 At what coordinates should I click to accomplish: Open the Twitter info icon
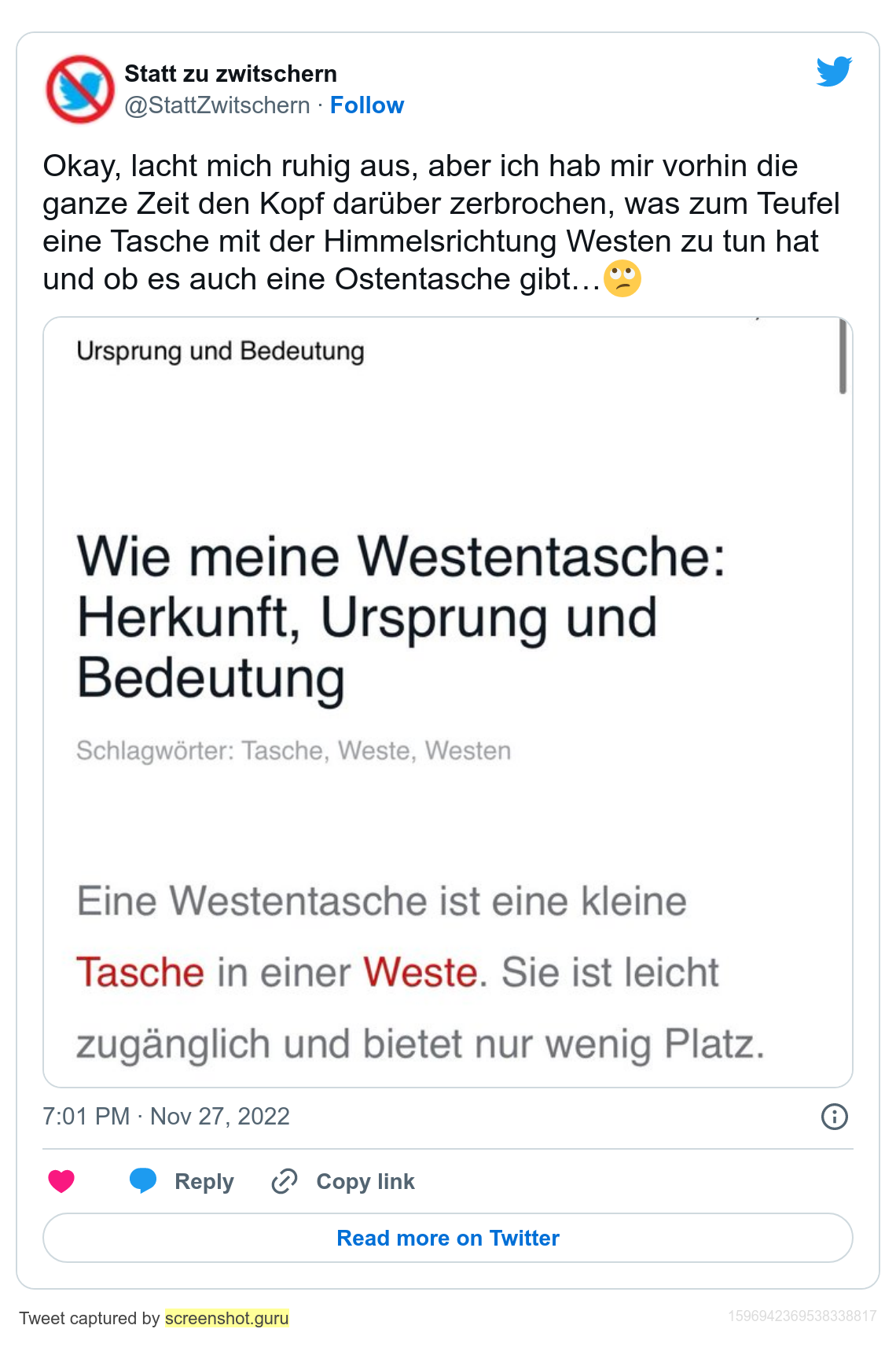[x=834, y=1117]
